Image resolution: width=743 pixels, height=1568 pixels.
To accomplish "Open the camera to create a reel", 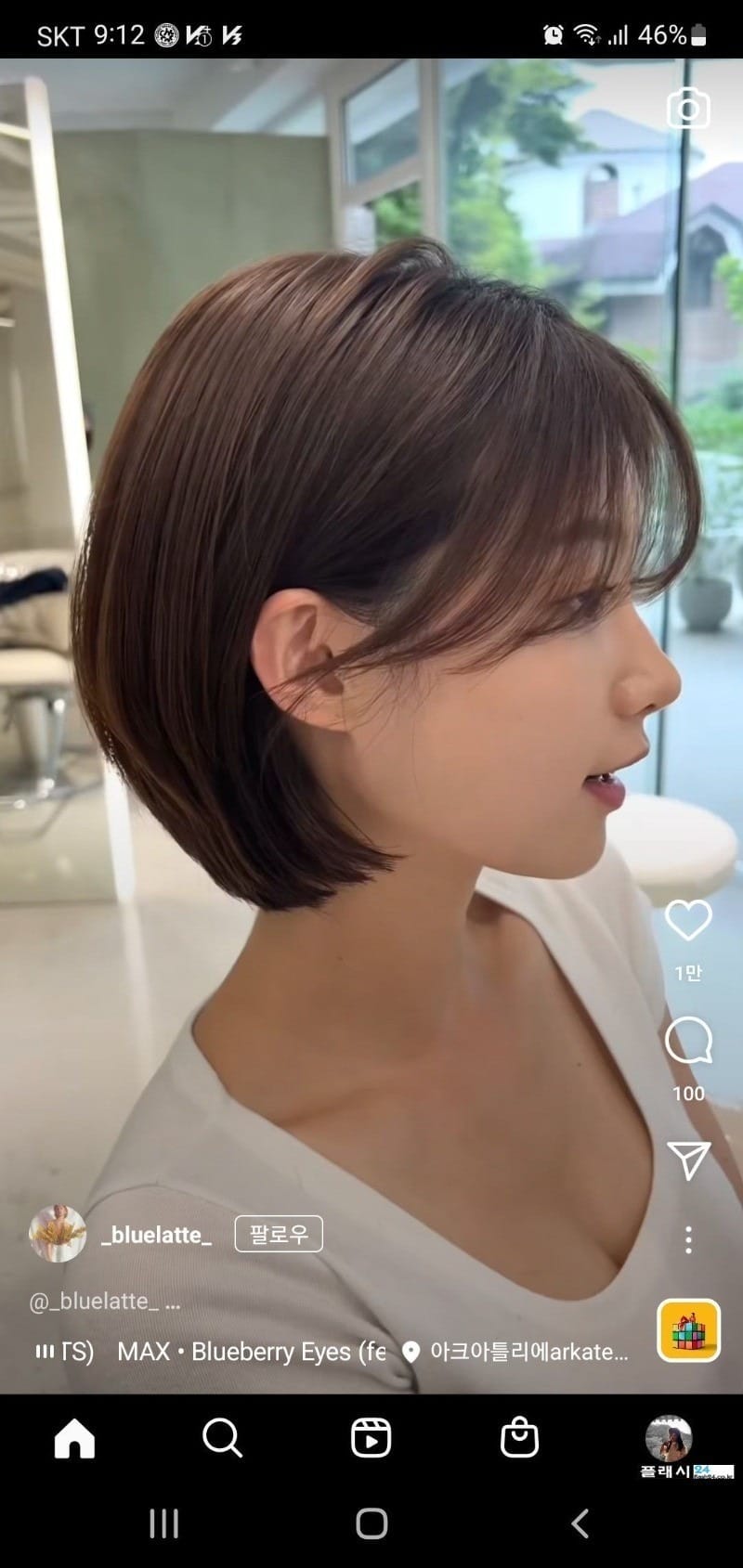I will tap(688, 109).
